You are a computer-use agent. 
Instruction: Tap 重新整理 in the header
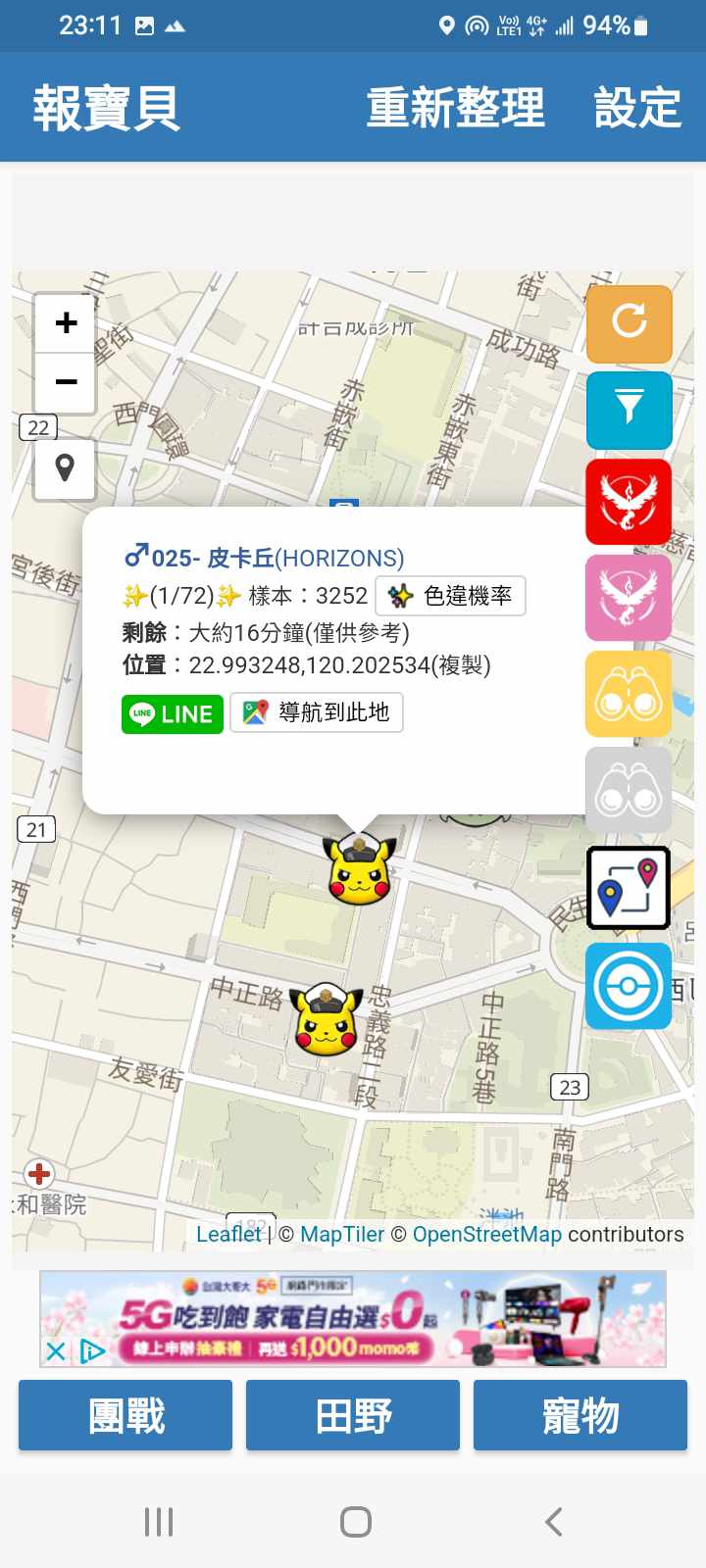click(x=455, y=107)
